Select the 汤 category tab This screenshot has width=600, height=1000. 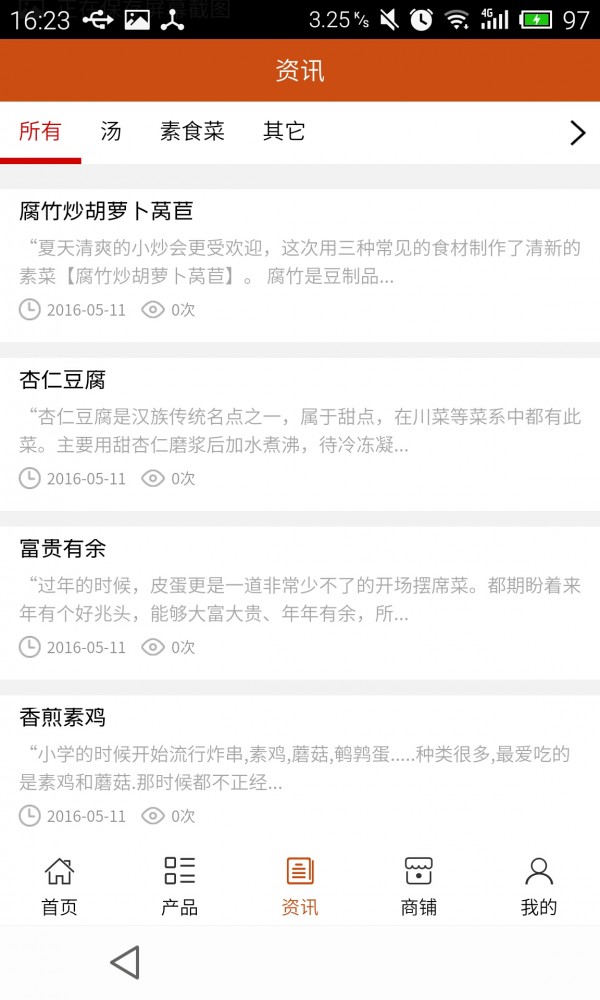click(x=111, y=132)
